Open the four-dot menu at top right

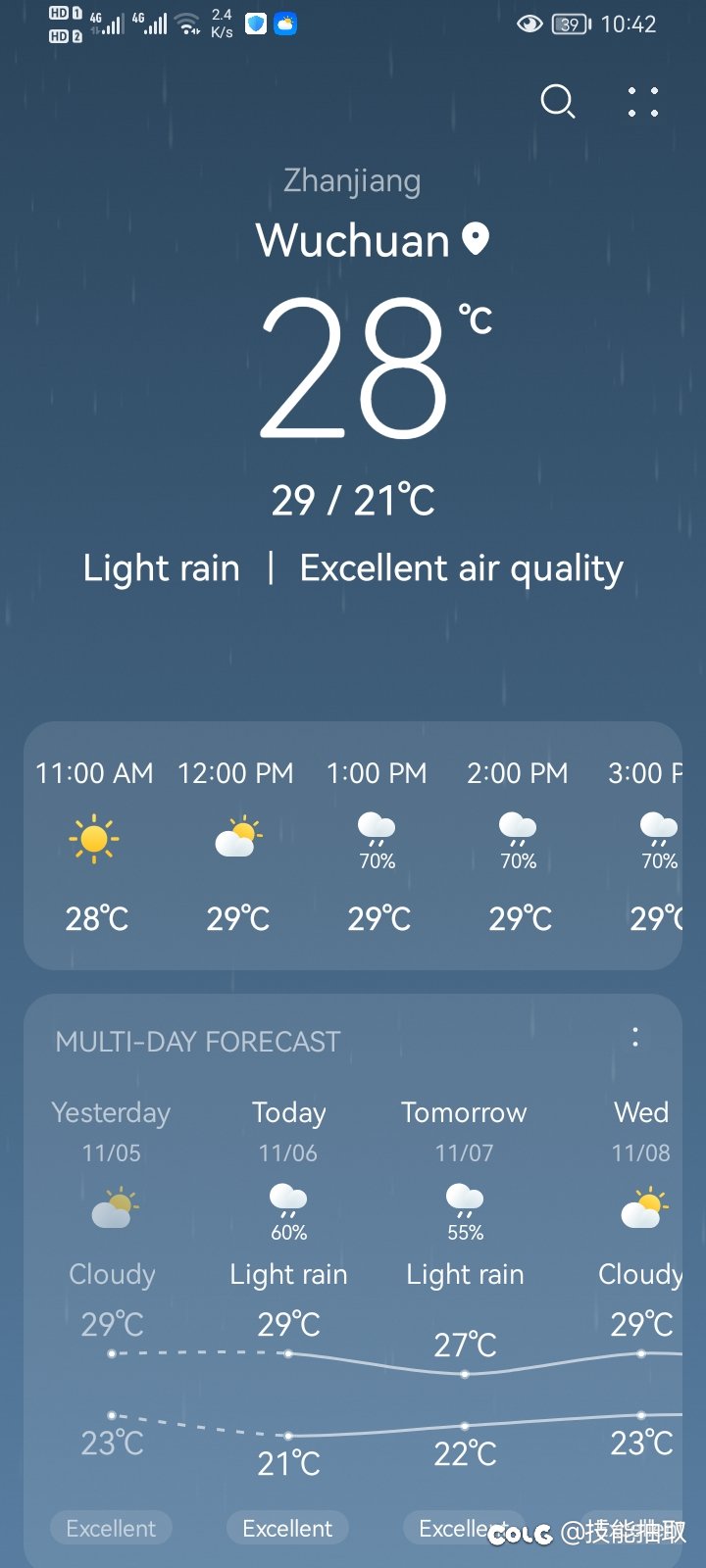643,102
